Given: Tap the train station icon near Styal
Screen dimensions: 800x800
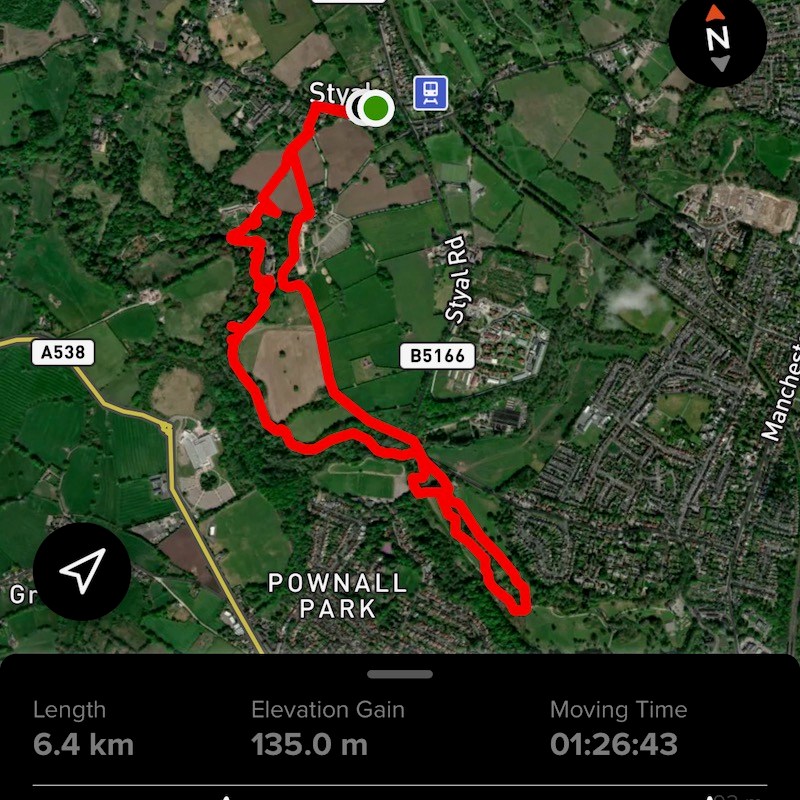Looking at the screenshot, I should (x=431, y=95).
